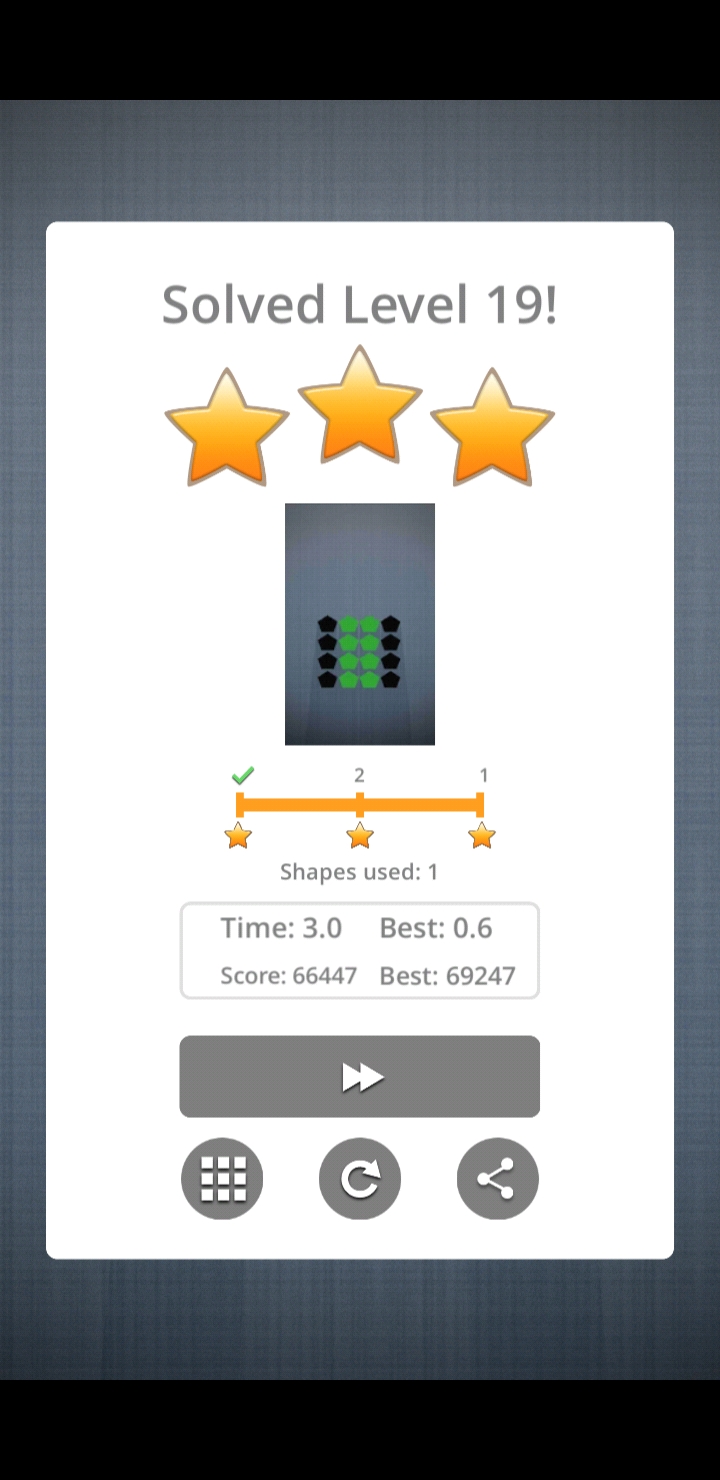Image resolution: width=720 pixels, height=1480 pixels.
Task: Share your level result
Action: pos(497,1179)
